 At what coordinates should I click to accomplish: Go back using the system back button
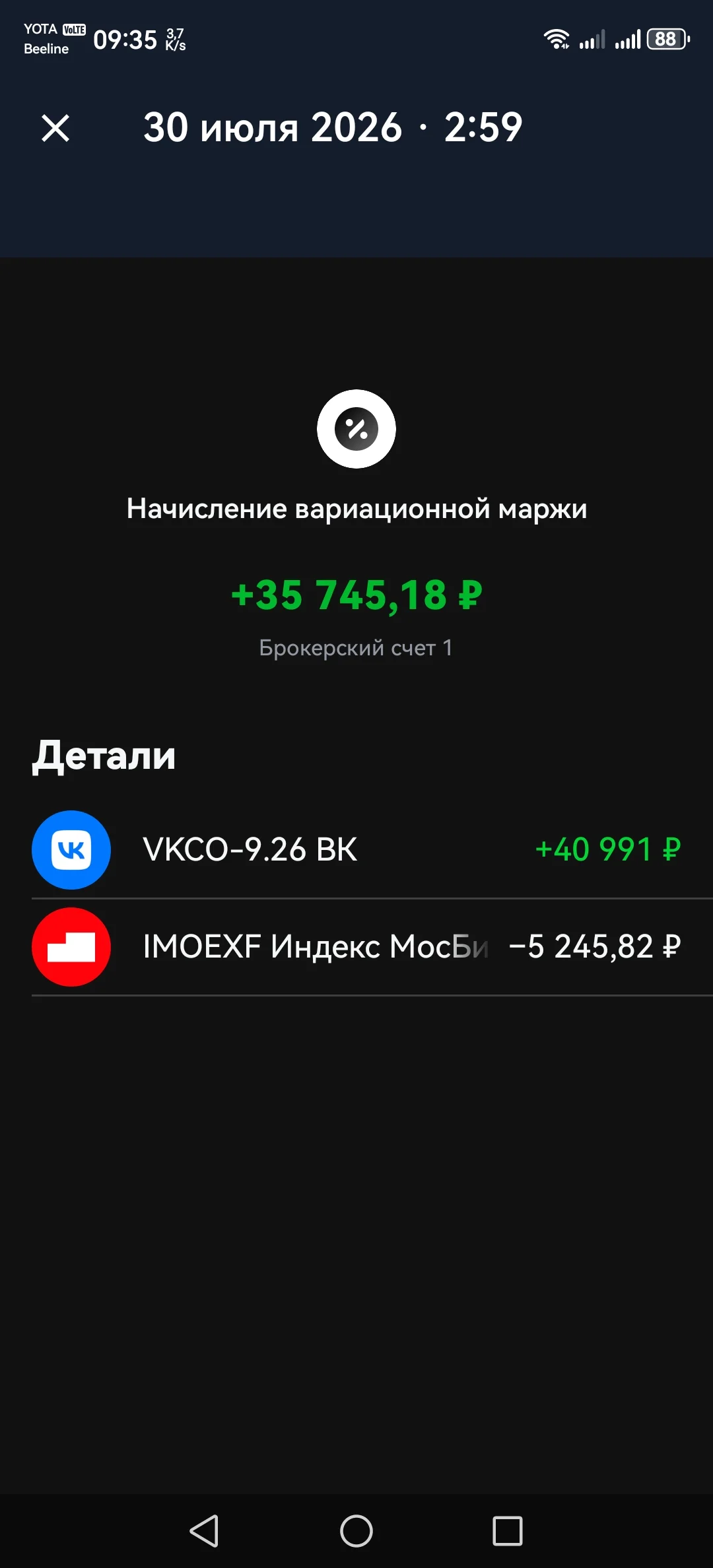click(x=205, y=1531)
